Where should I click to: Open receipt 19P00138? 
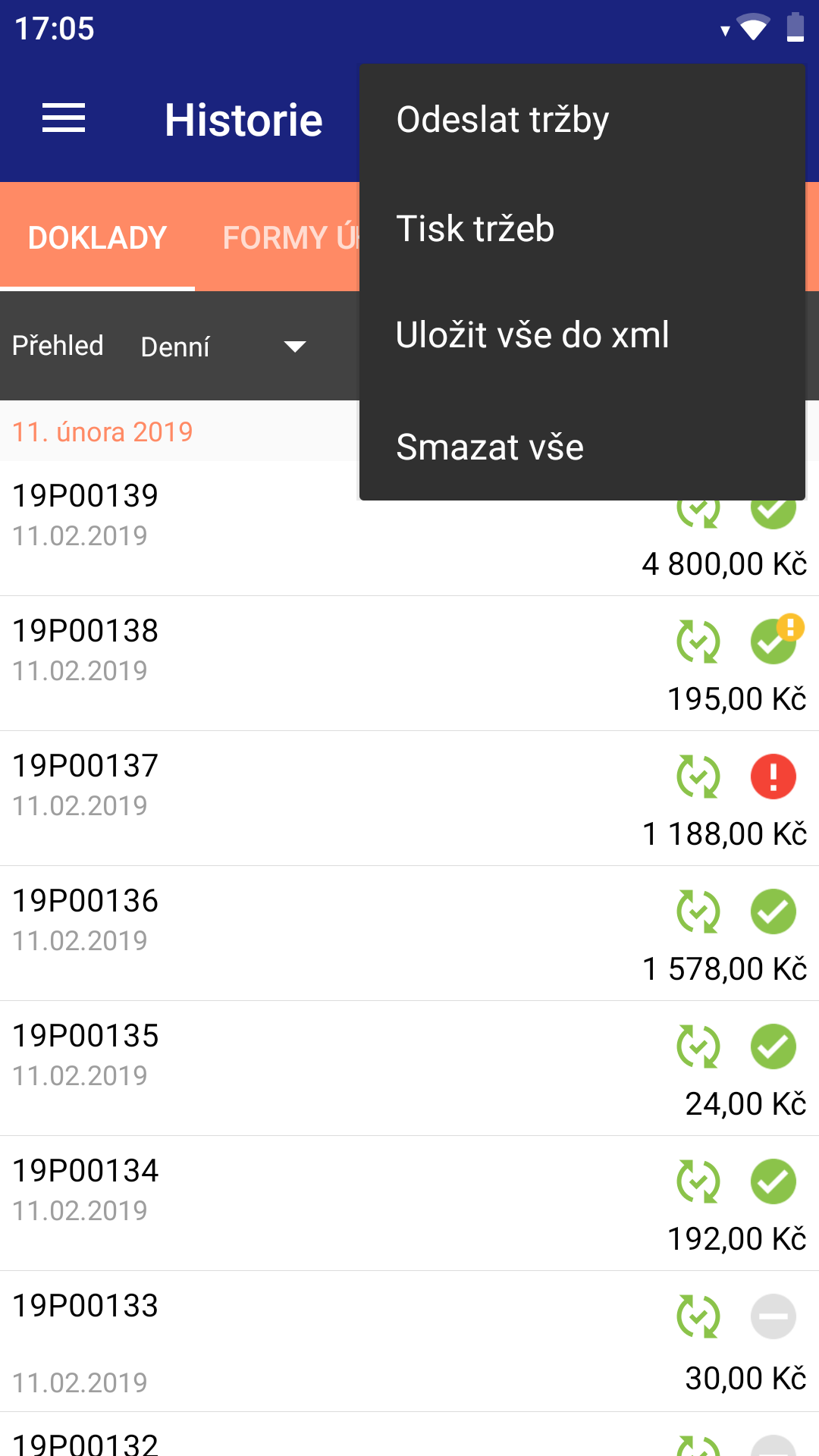(409, 664)
